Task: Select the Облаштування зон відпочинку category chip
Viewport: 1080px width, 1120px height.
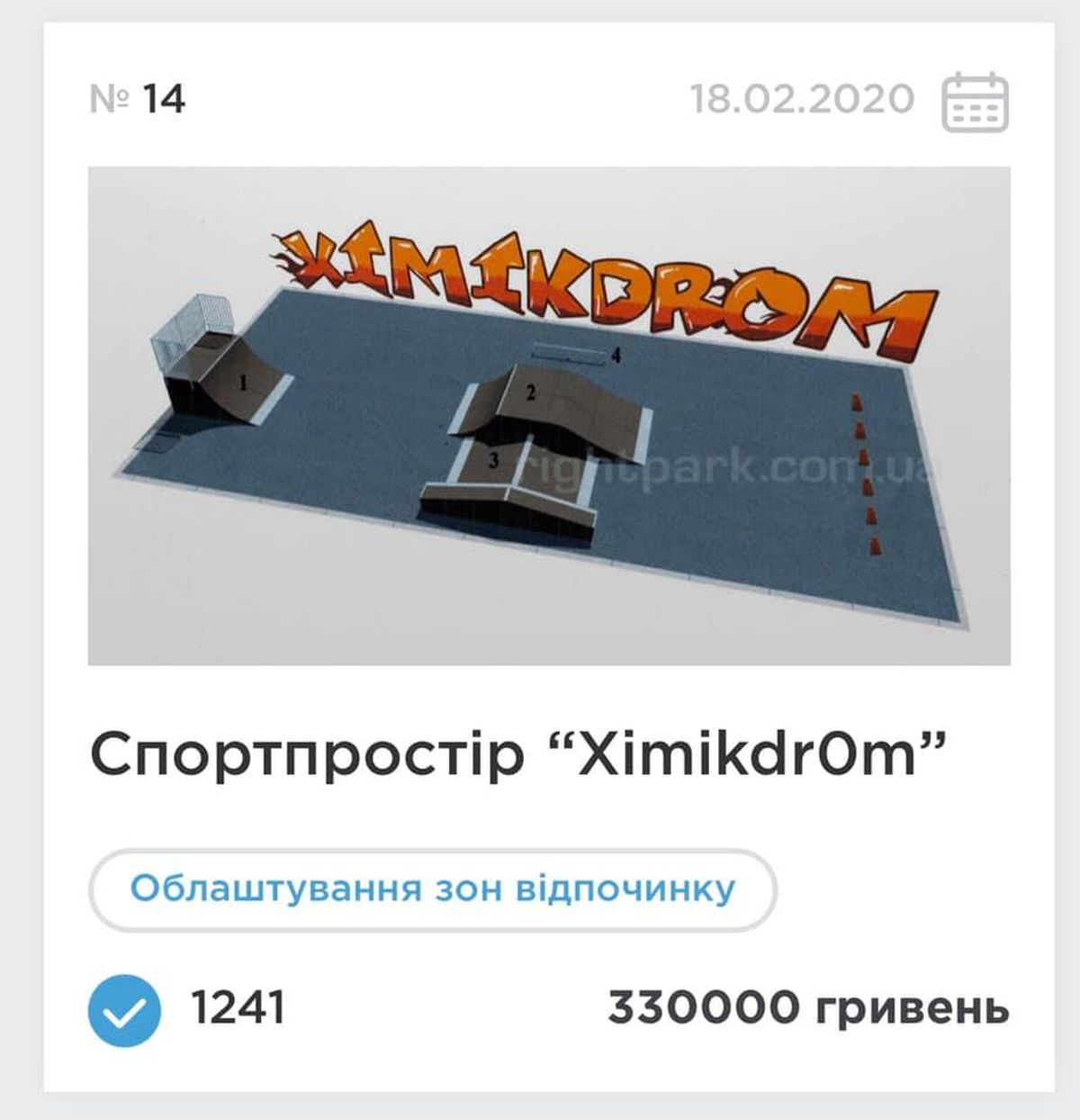Action: tap(432, 890)
